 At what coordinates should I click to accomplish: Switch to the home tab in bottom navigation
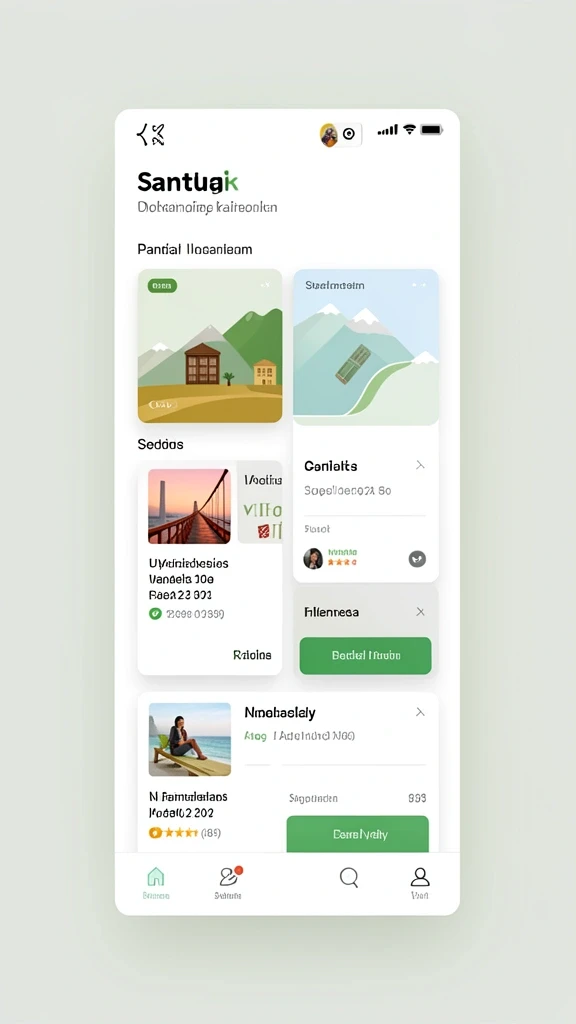coord(155,882)
